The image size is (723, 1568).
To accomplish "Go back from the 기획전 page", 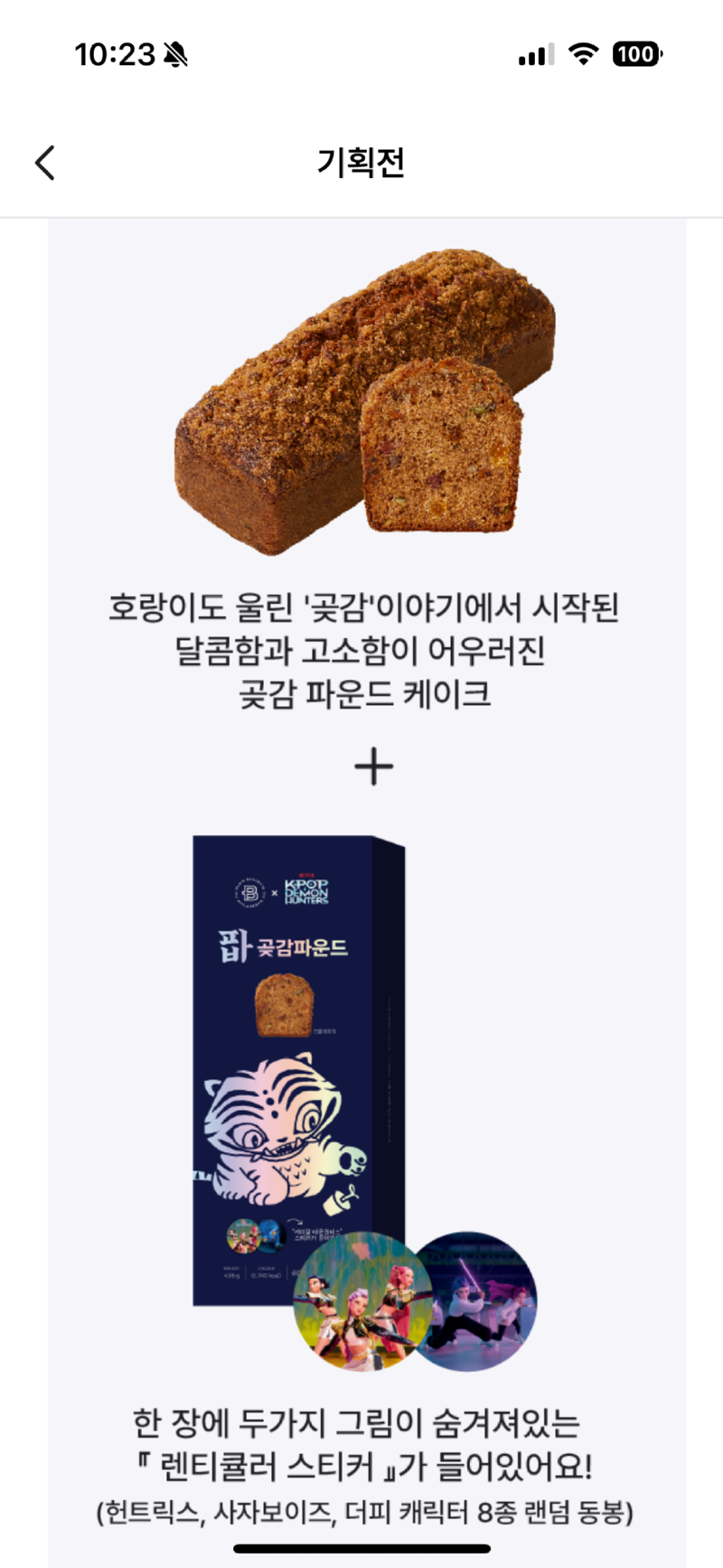I will point(45,163).
